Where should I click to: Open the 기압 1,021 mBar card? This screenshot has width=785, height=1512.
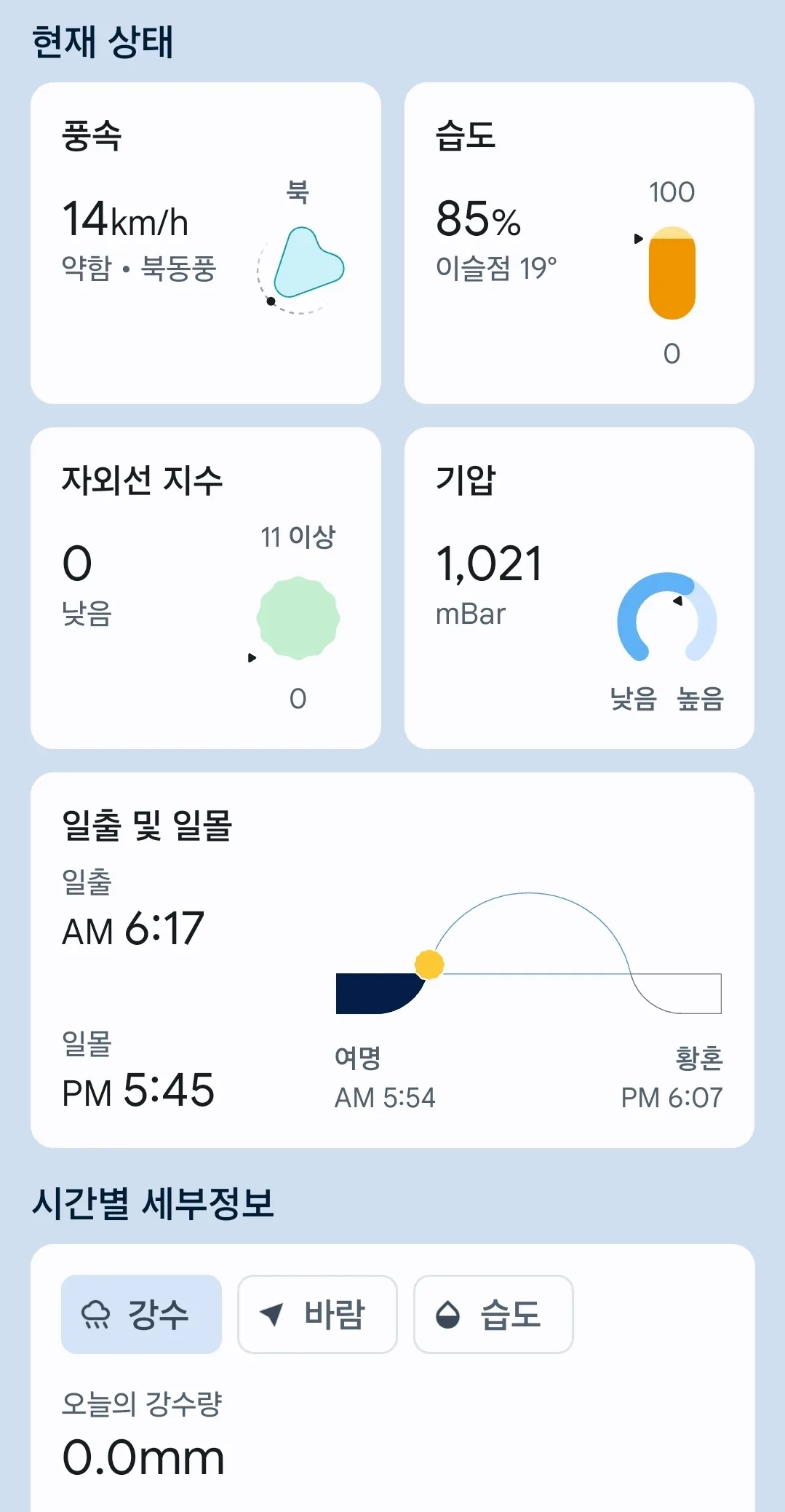579,588
